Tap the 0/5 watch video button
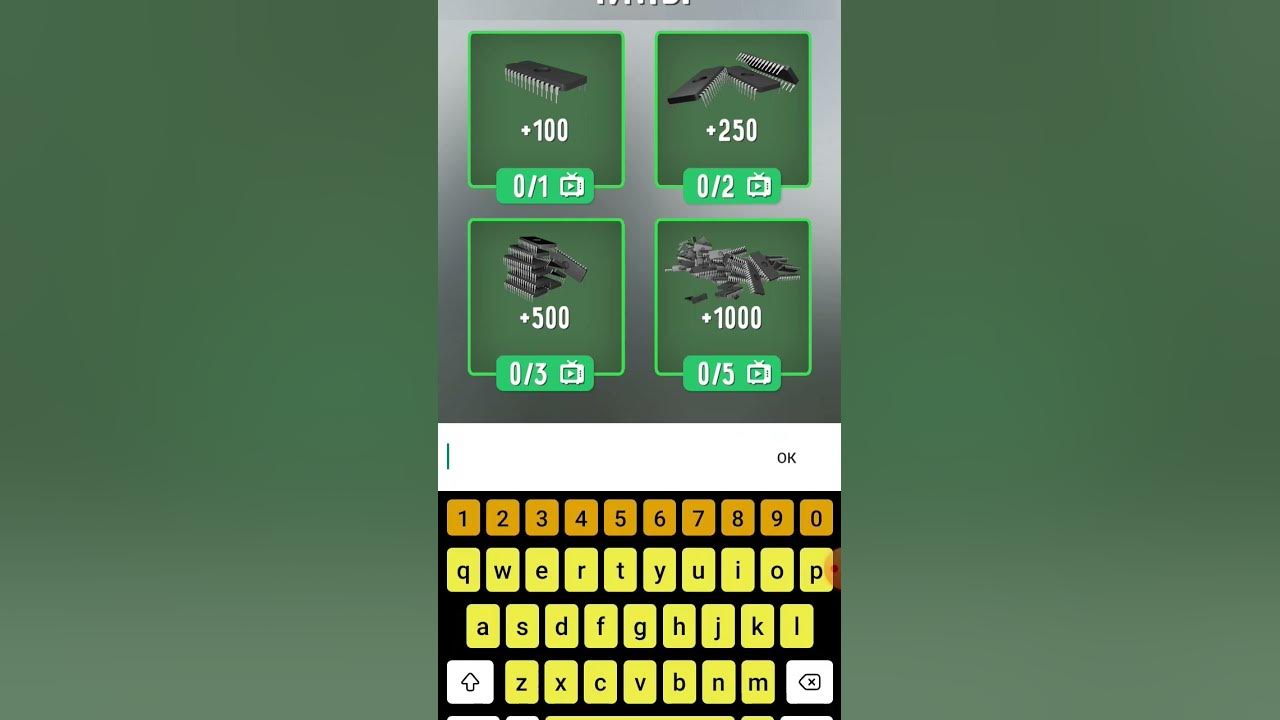 732,373
